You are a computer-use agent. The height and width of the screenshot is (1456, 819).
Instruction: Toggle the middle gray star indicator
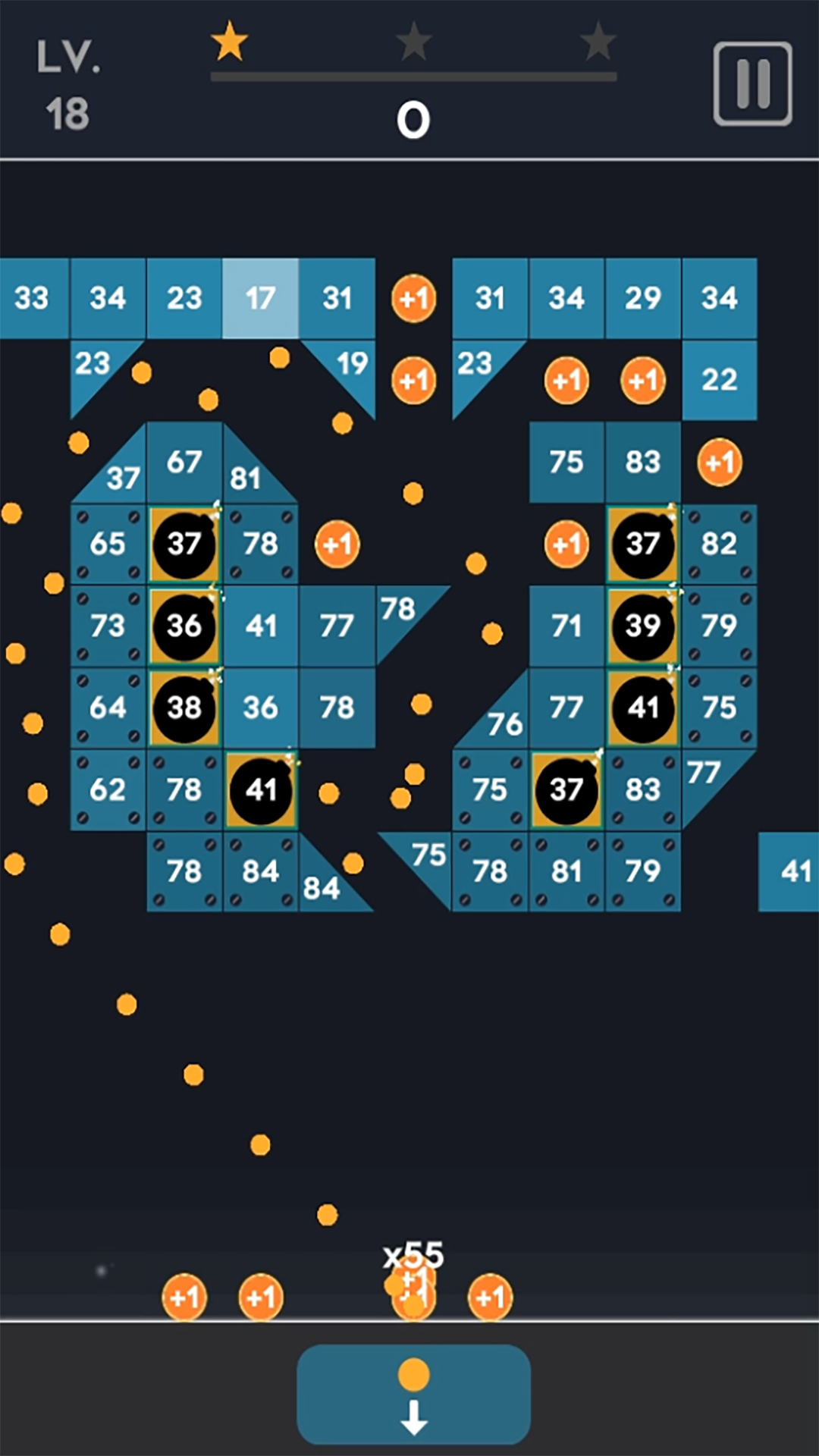tap(415, 43)
